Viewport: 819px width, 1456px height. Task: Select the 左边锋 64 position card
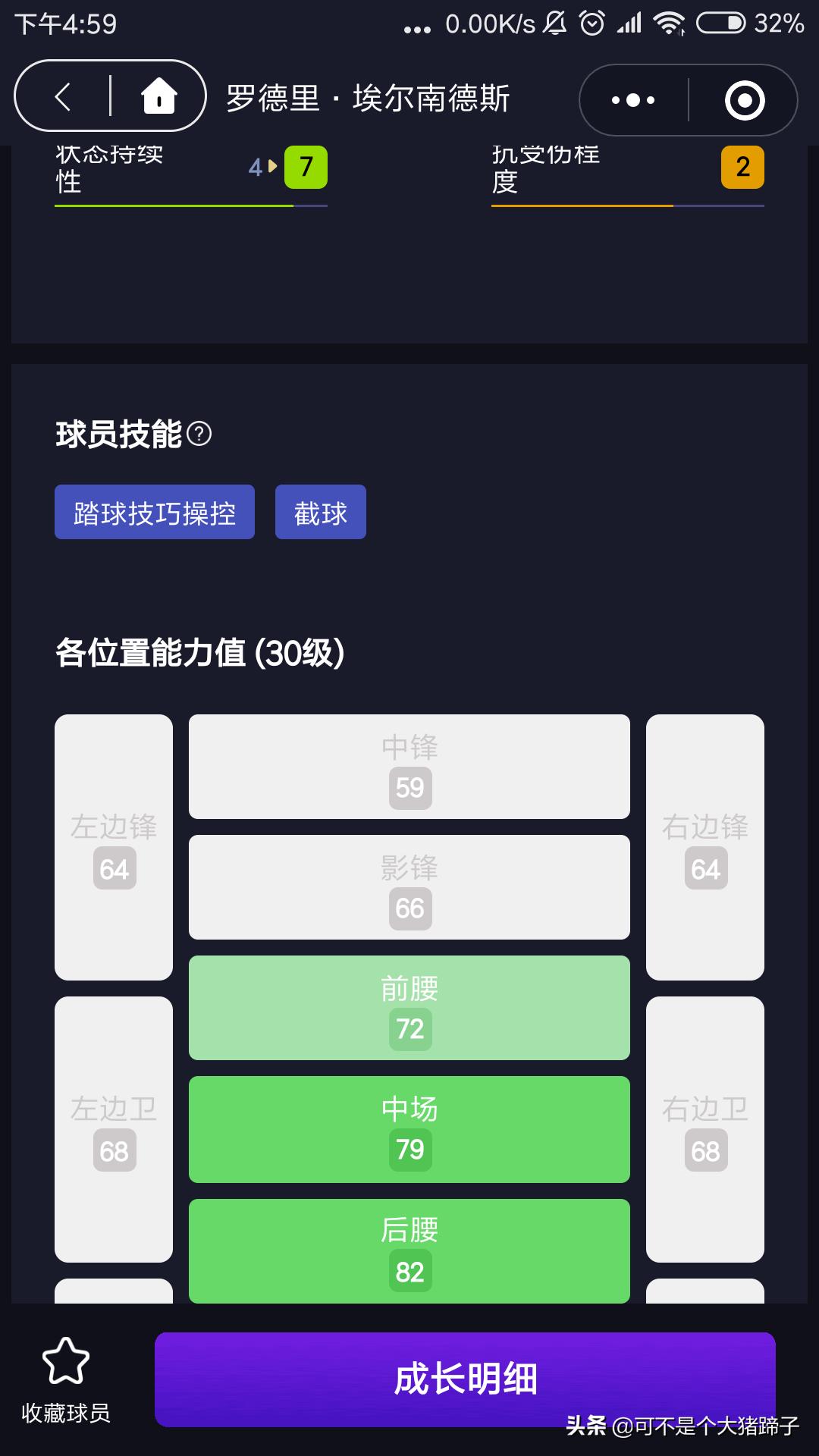[x=113, y=847]
